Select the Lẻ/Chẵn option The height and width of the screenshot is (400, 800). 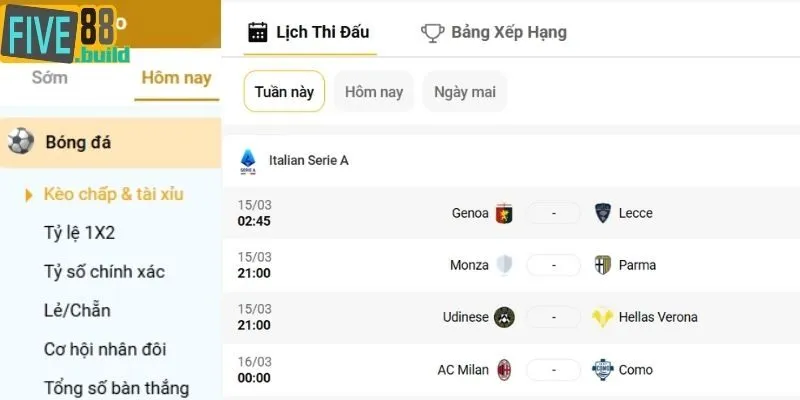point(77,310)
